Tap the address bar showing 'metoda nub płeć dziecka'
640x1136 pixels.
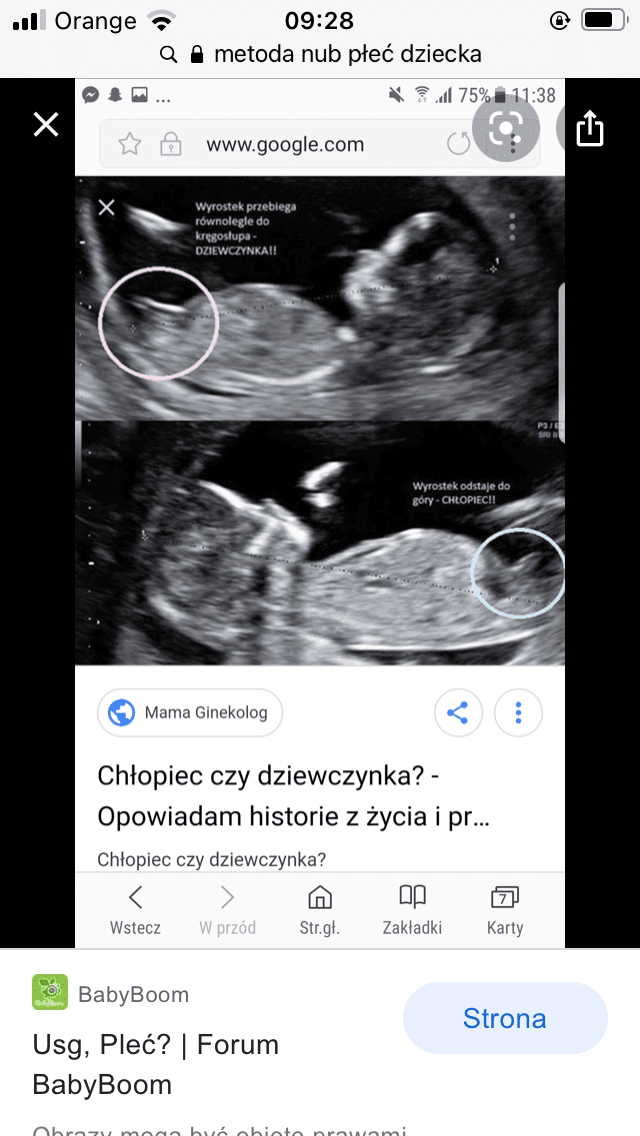[x=320, y=54]
